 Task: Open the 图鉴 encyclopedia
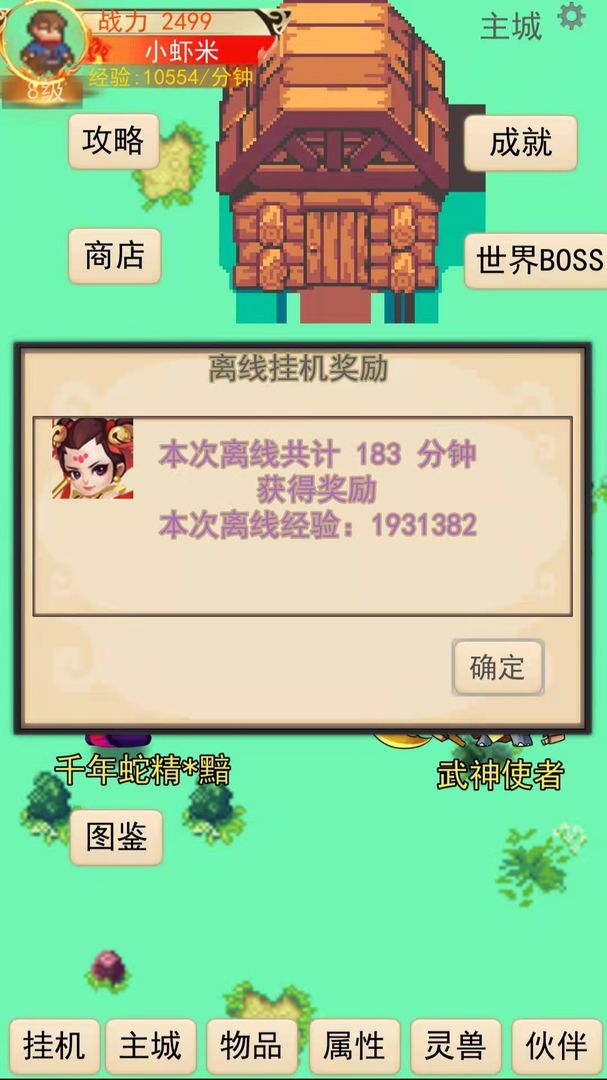pos(116,837)
